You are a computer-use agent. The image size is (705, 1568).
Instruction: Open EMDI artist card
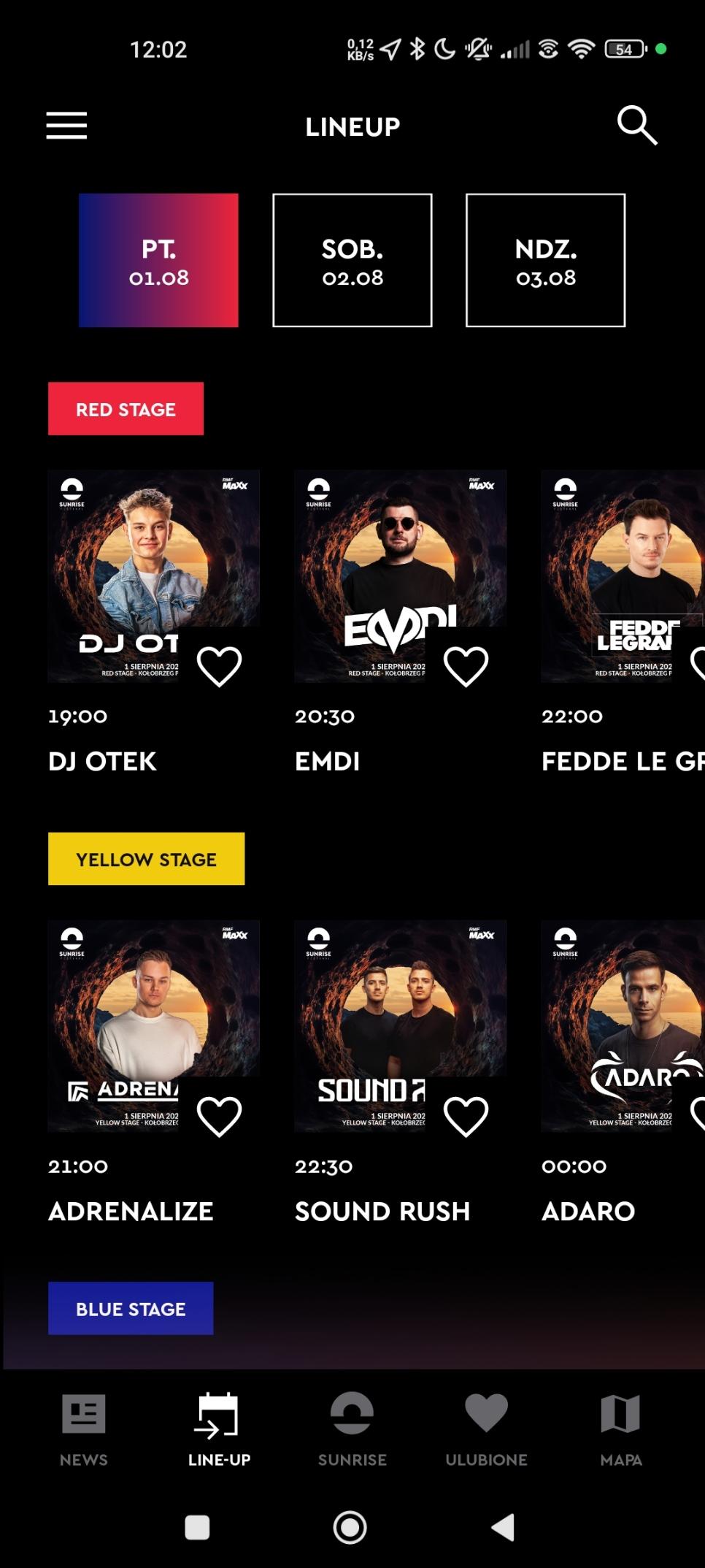point(400,576)
